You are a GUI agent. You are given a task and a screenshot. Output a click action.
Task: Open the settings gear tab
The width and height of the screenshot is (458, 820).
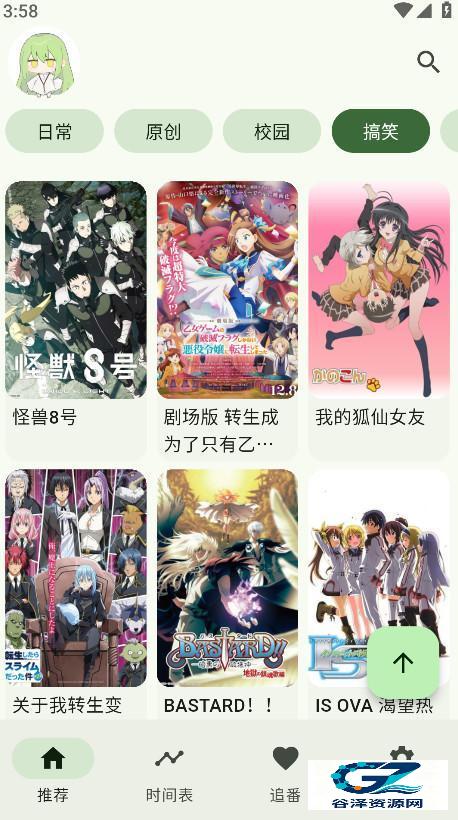[401, 754]
